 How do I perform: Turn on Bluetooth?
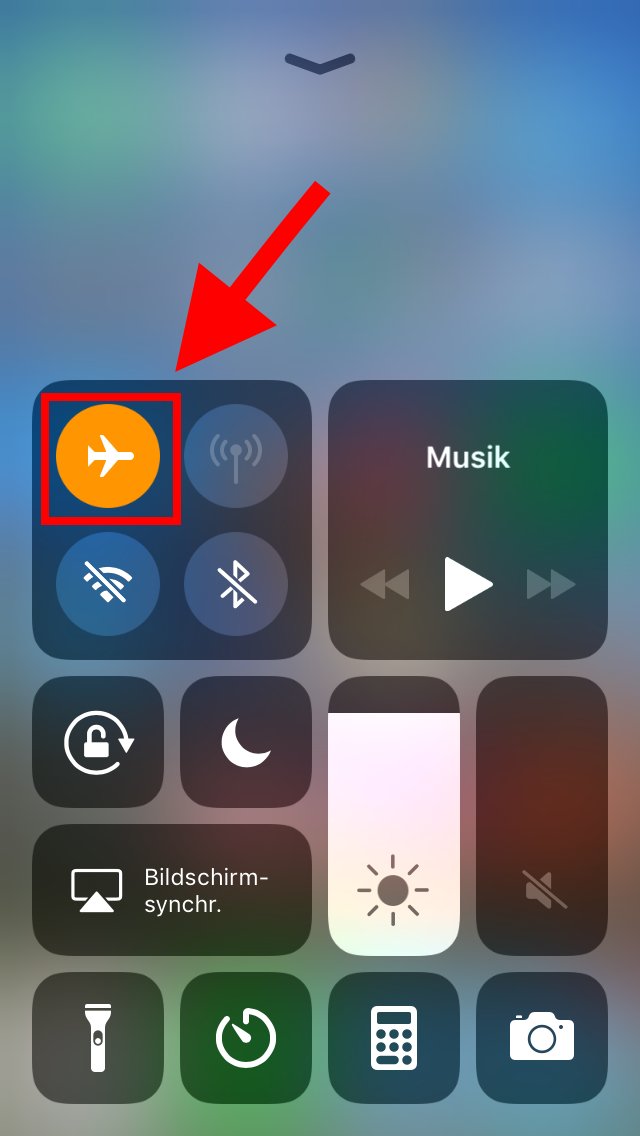coord(236,584)
